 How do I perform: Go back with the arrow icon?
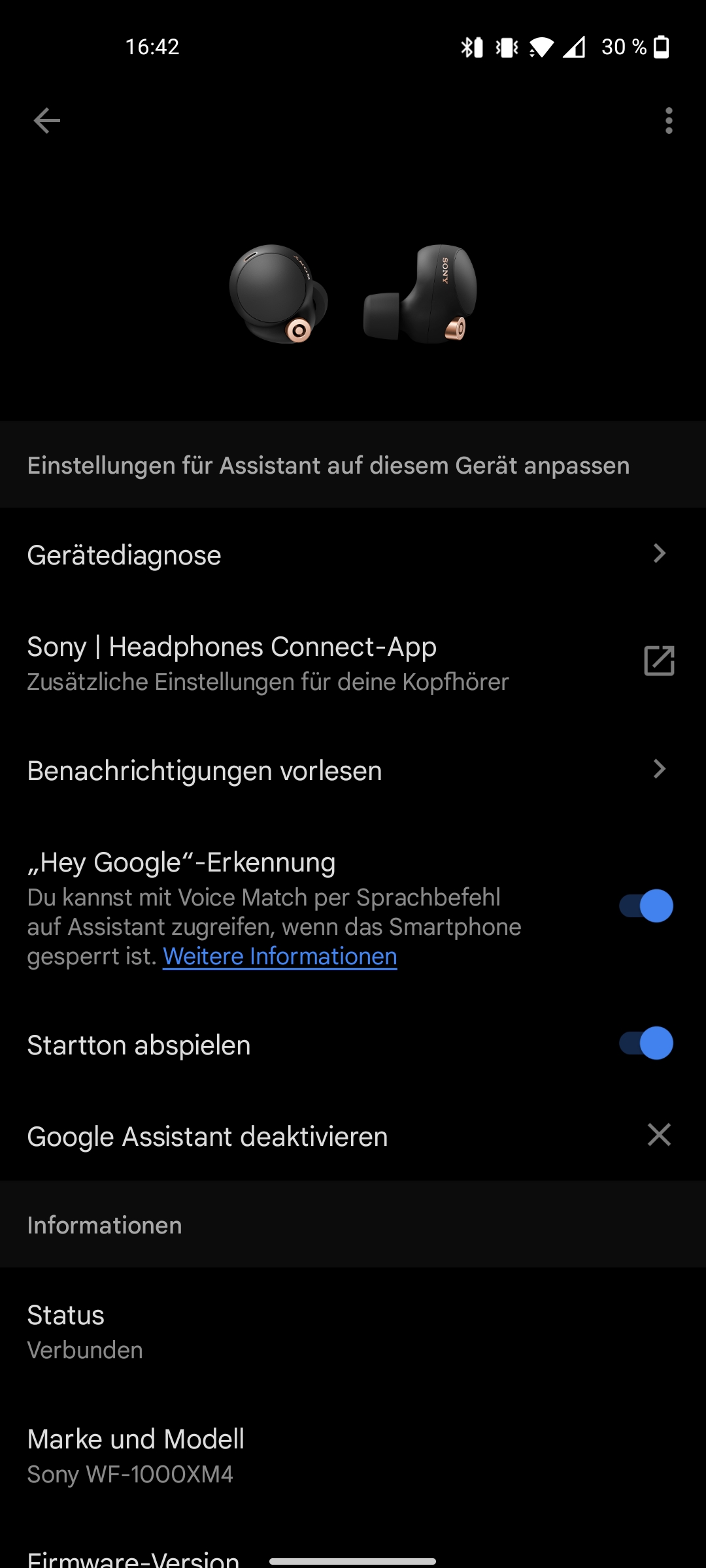tap(46, 121)
